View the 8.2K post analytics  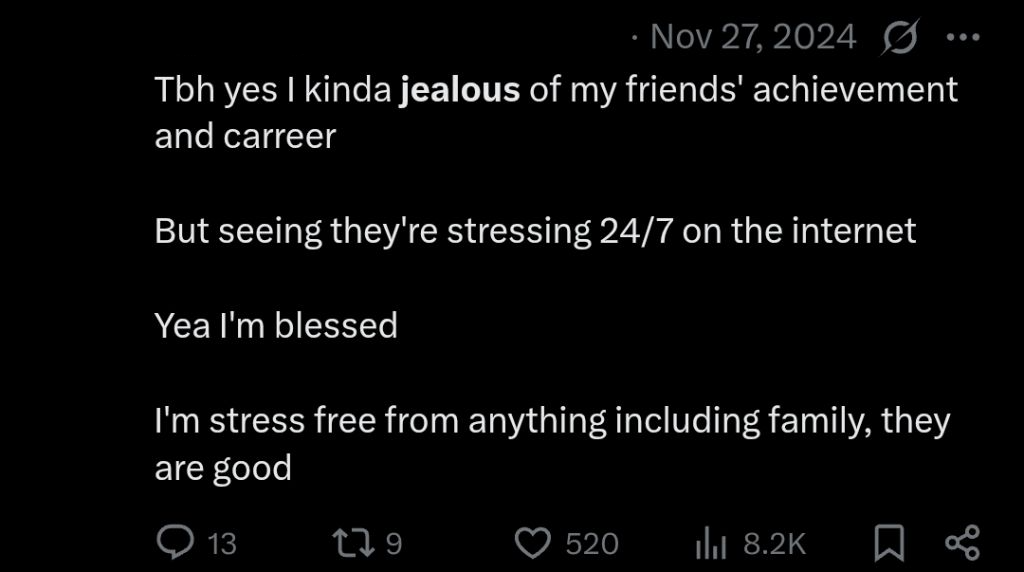(707, 543)
